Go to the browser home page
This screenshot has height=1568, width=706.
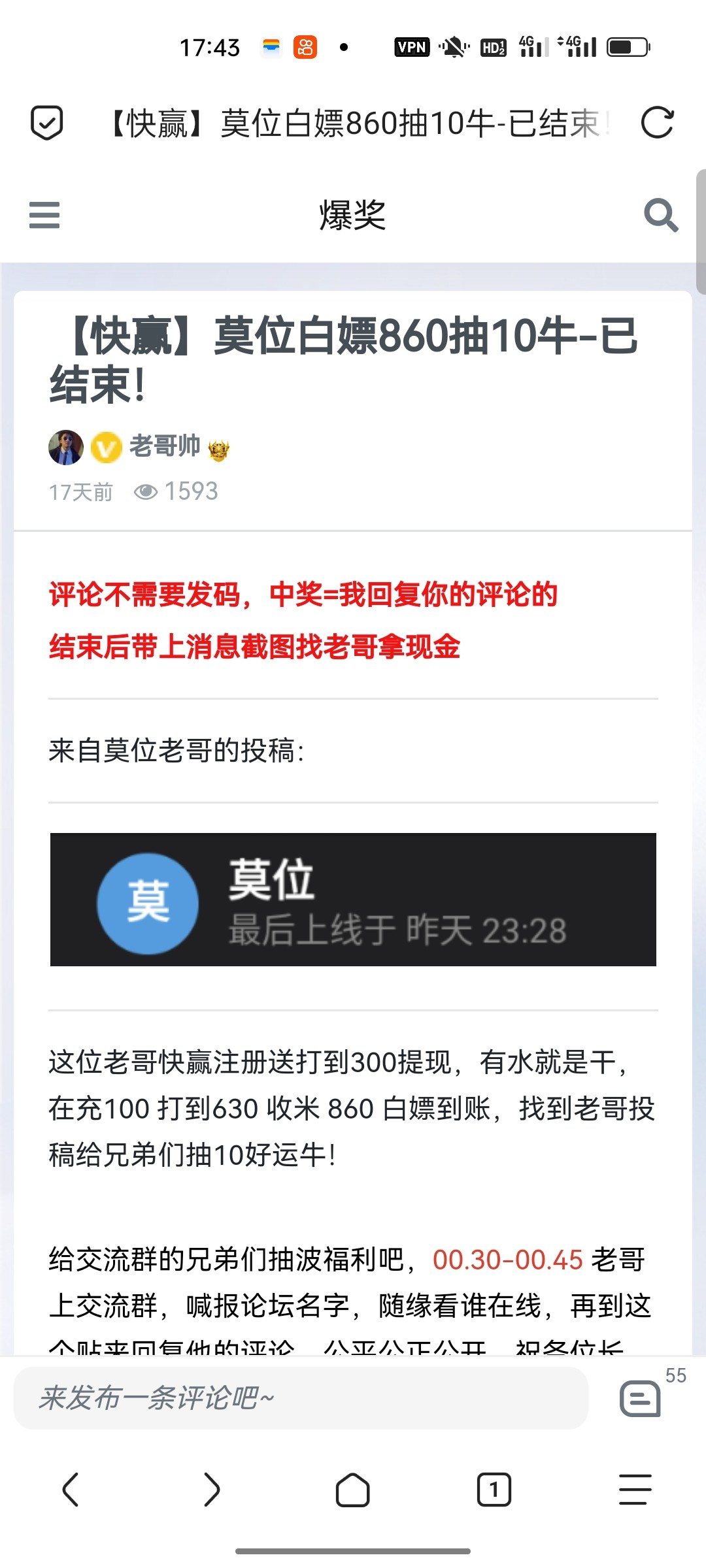tap(353, 1490)
